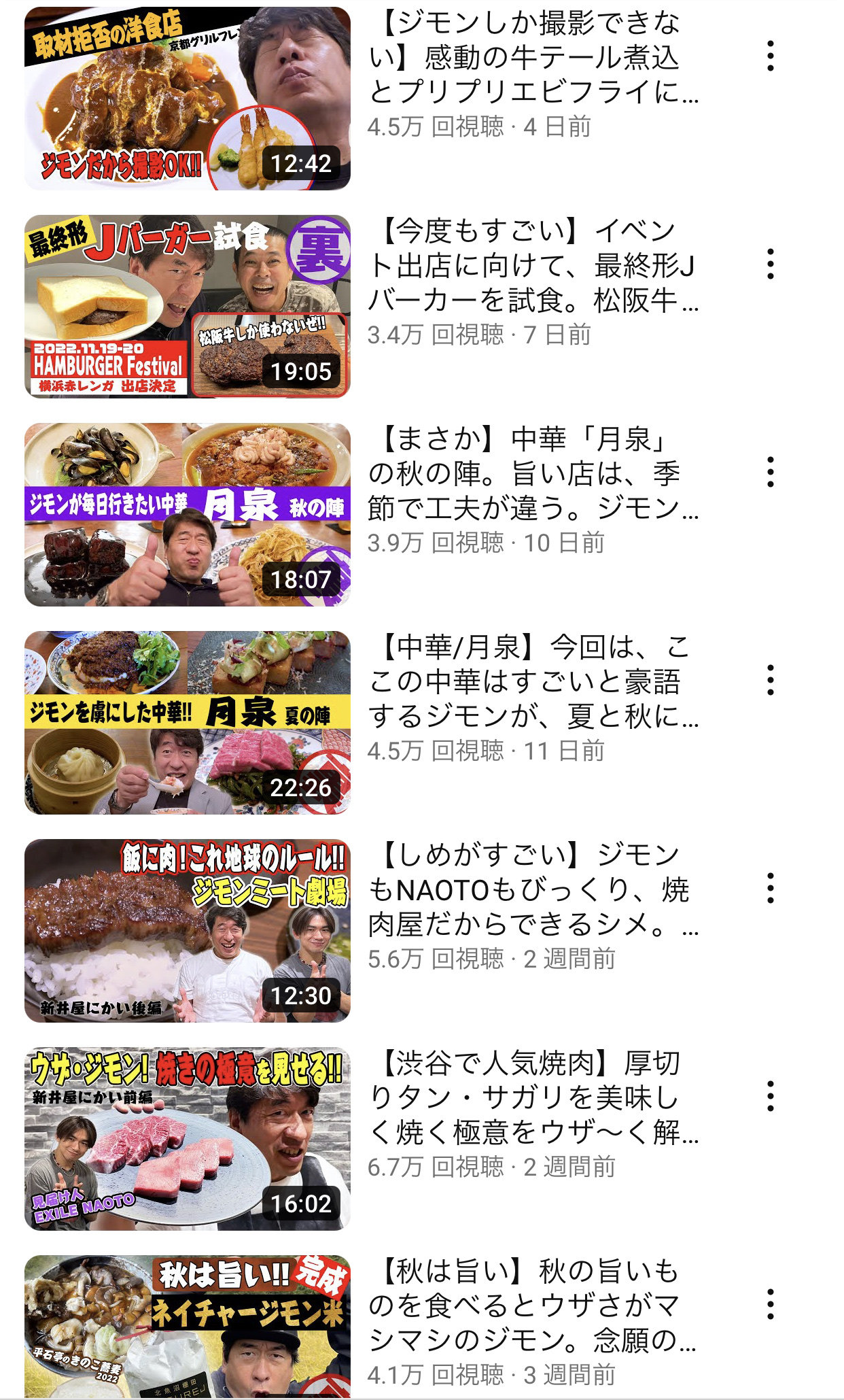The width and height of the screenshot is (844, 1400).
Task: Open the 【秋は旨い】 ネイチャージモン米 video
Action: click(x=188, y=1326)
